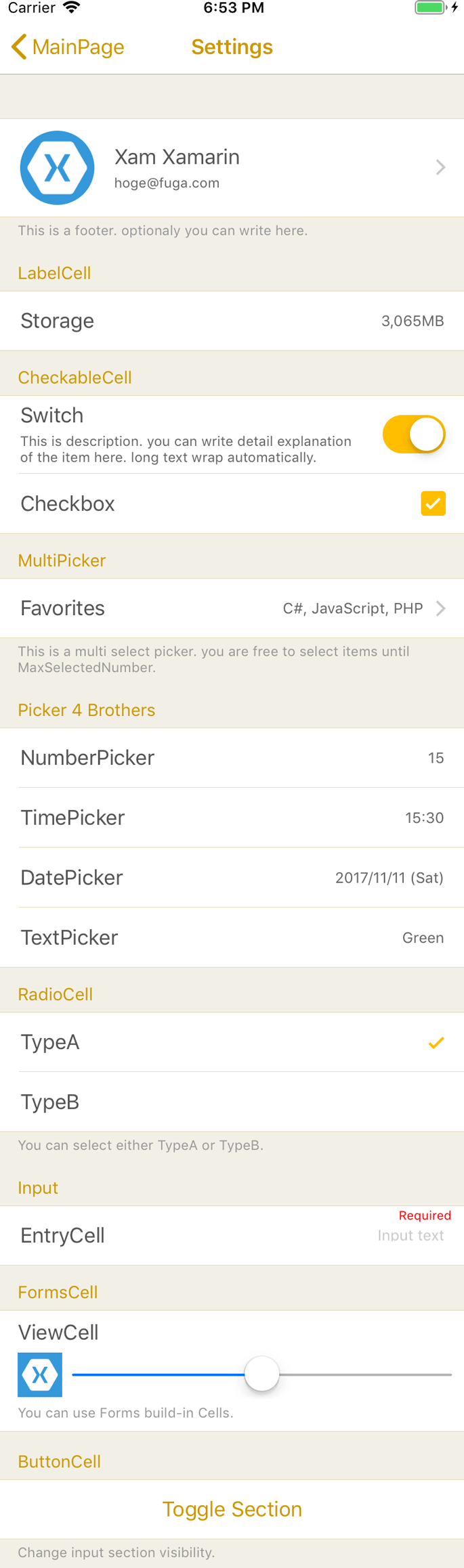Select the TypeA radio option
The image size is (464, 1568).
[232, 1042]
